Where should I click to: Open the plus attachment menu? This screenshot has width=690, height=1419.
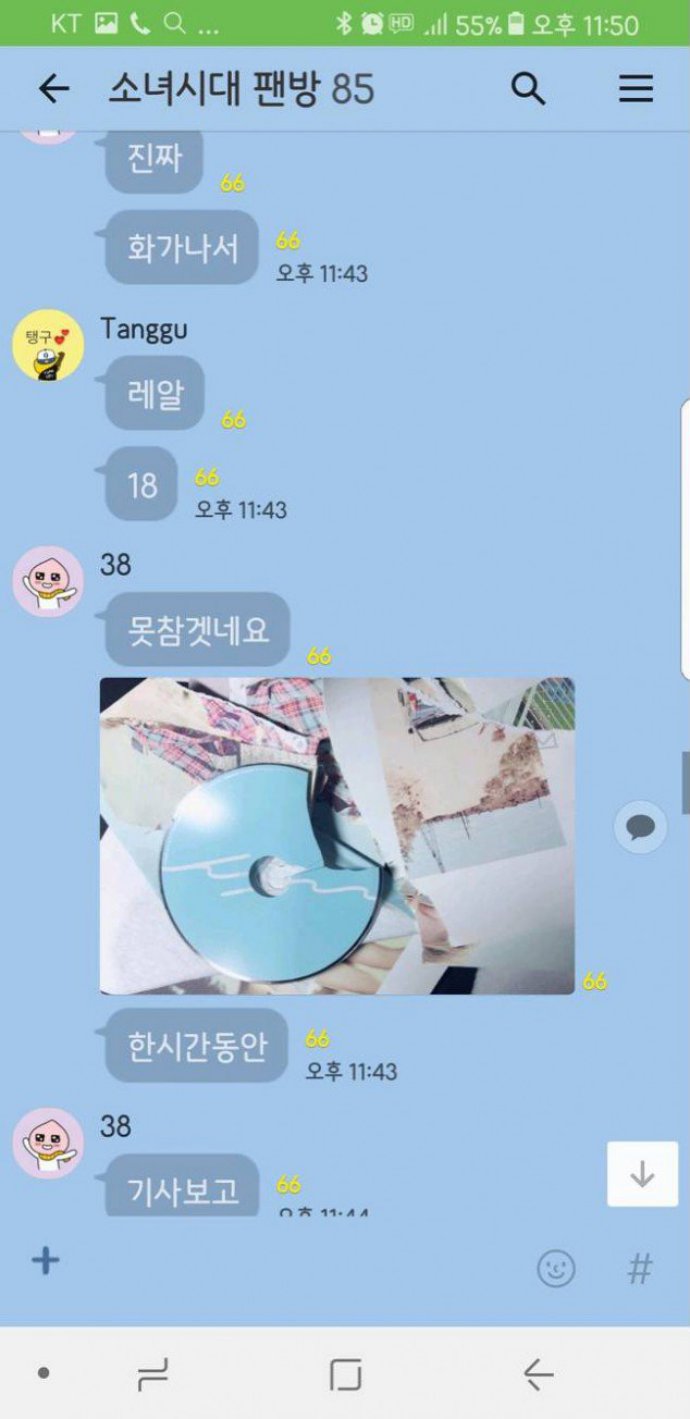point(46,1260)
